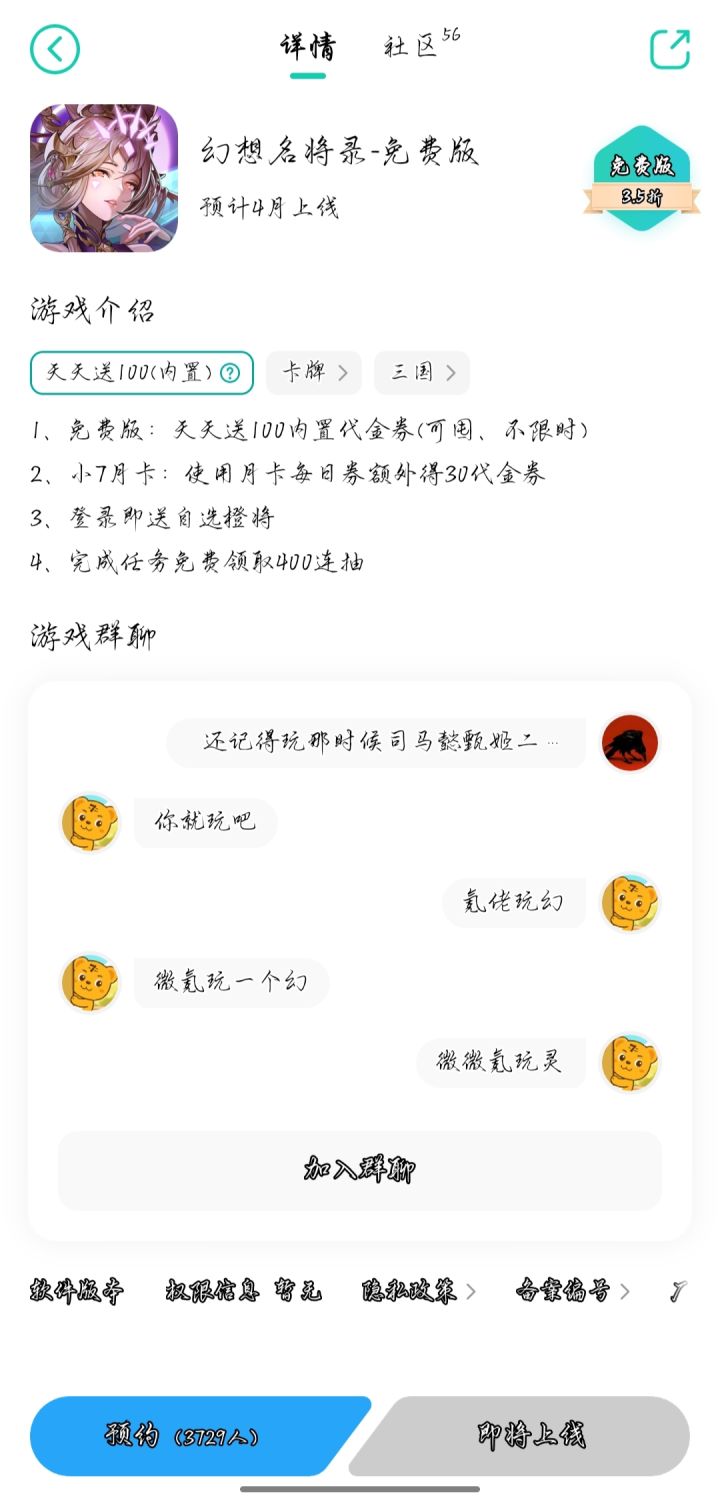This screenshot has height=1496, width=720.
Task: Expand the 三国 category tag
Action: coord(421,372)
